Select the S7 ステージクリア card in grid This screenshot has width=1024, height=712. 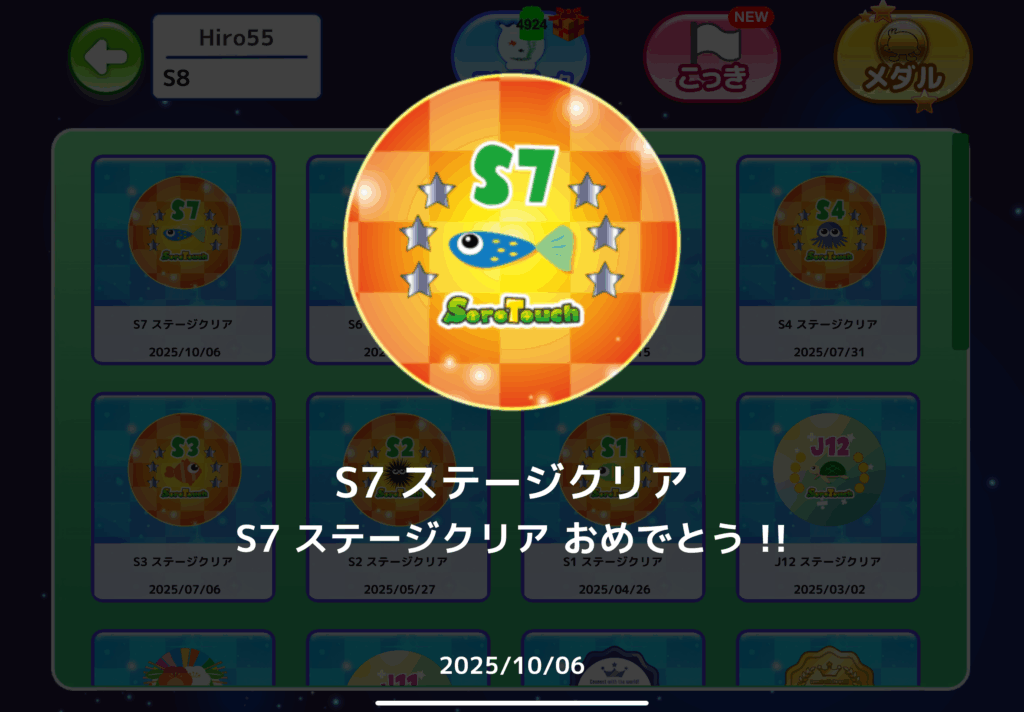pyautogui.click(x=183, y=260)
